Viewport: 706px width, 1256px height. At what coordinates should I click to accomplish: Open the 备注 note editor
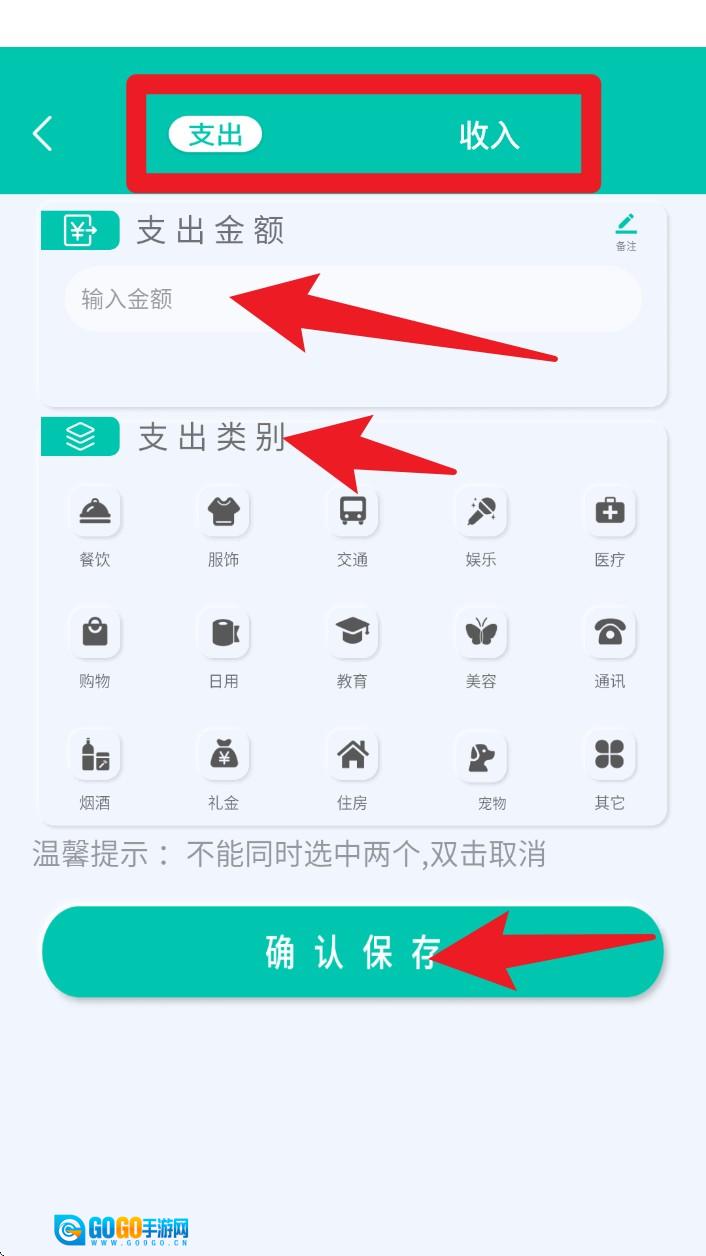tap(626, 231)
